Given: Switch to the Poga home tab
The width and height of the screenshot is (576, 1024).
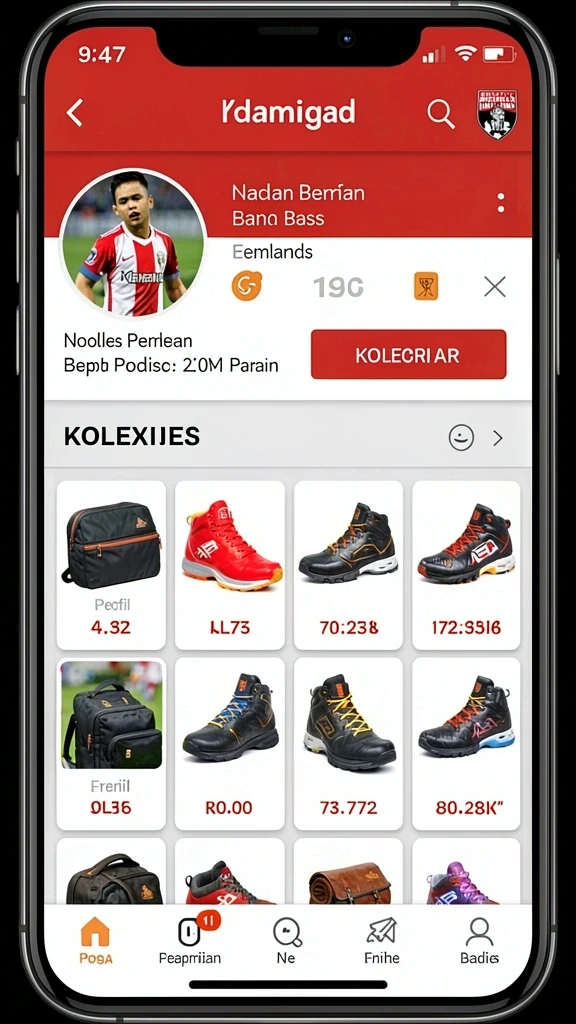Looking at the screenshot, I should pos(95,940).
